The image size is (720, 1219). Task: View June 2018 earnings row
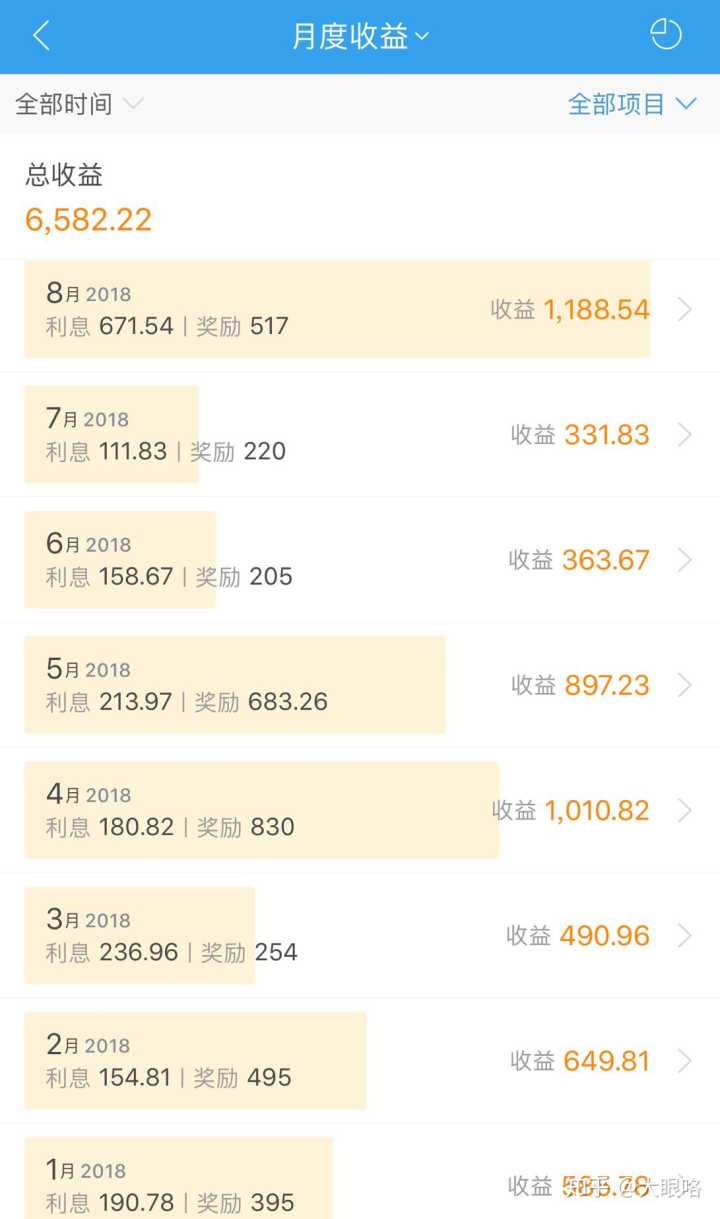pos(360,560)
